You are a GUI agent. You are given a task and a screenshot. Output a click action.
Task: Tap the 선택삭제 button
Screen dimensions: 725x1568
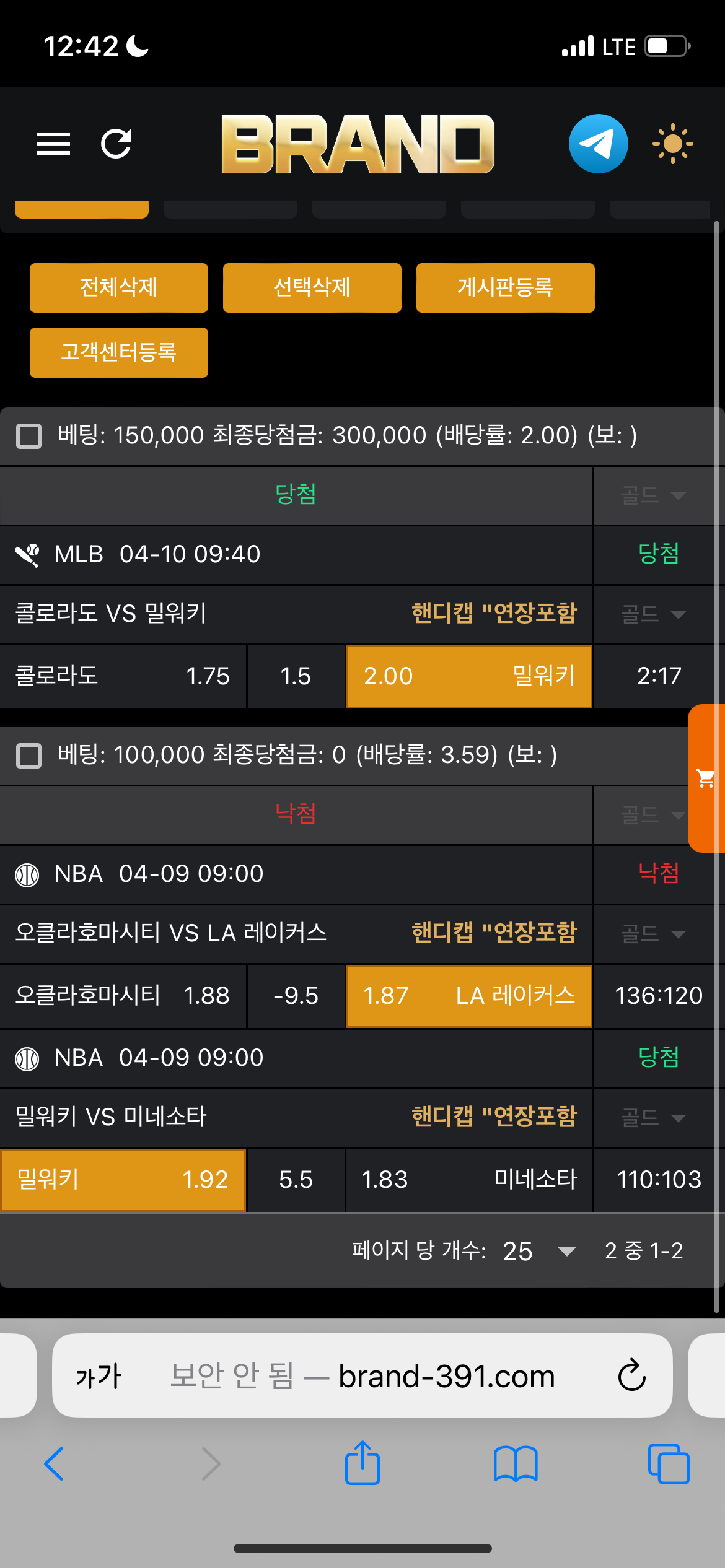tap(312, 288)
